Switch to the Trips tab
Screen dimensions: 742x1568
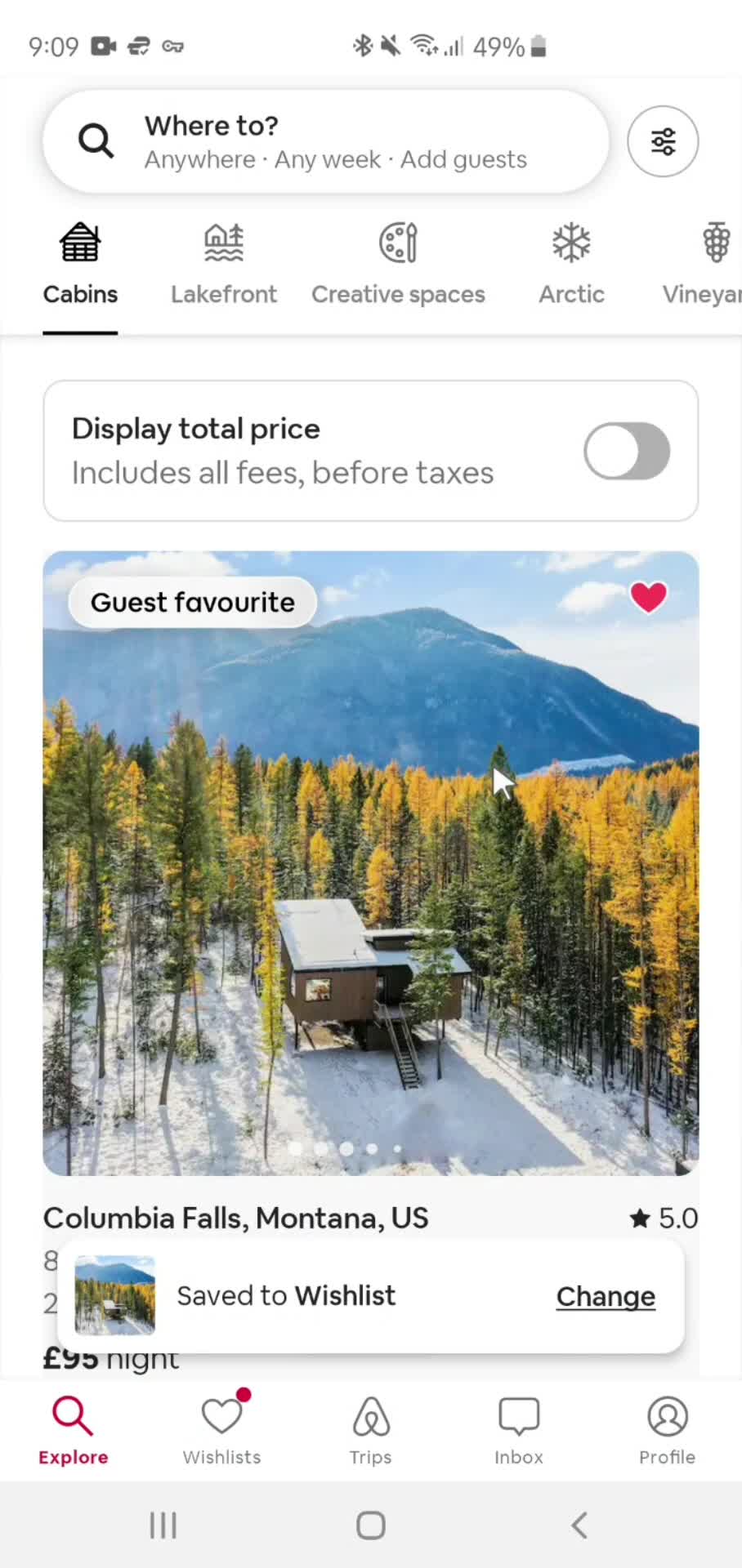click(x=371, y=1431)
